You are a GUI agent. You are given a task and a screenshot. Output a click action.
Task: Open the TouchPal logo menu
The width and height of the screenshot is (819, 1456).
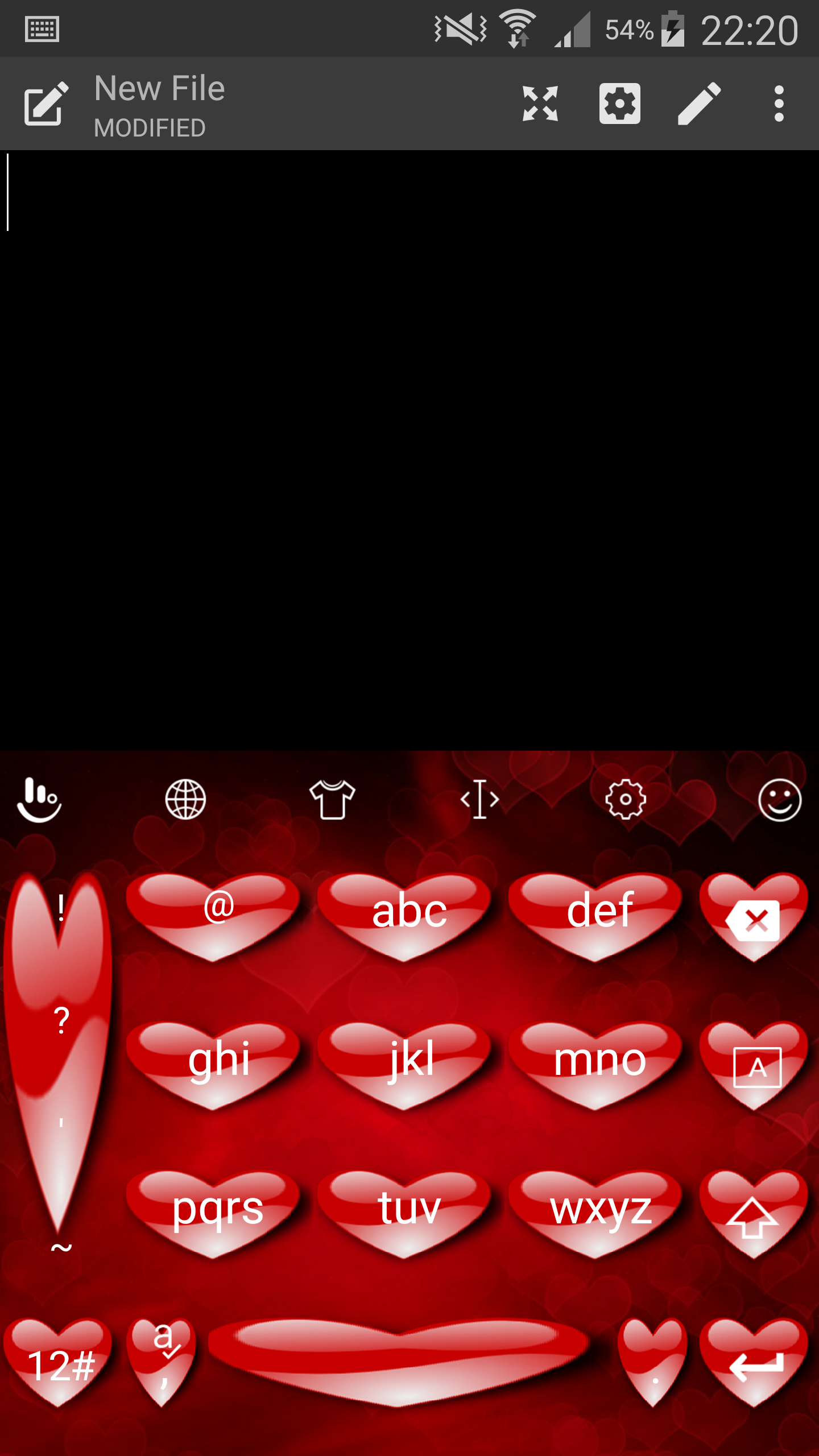coord(39,799)
